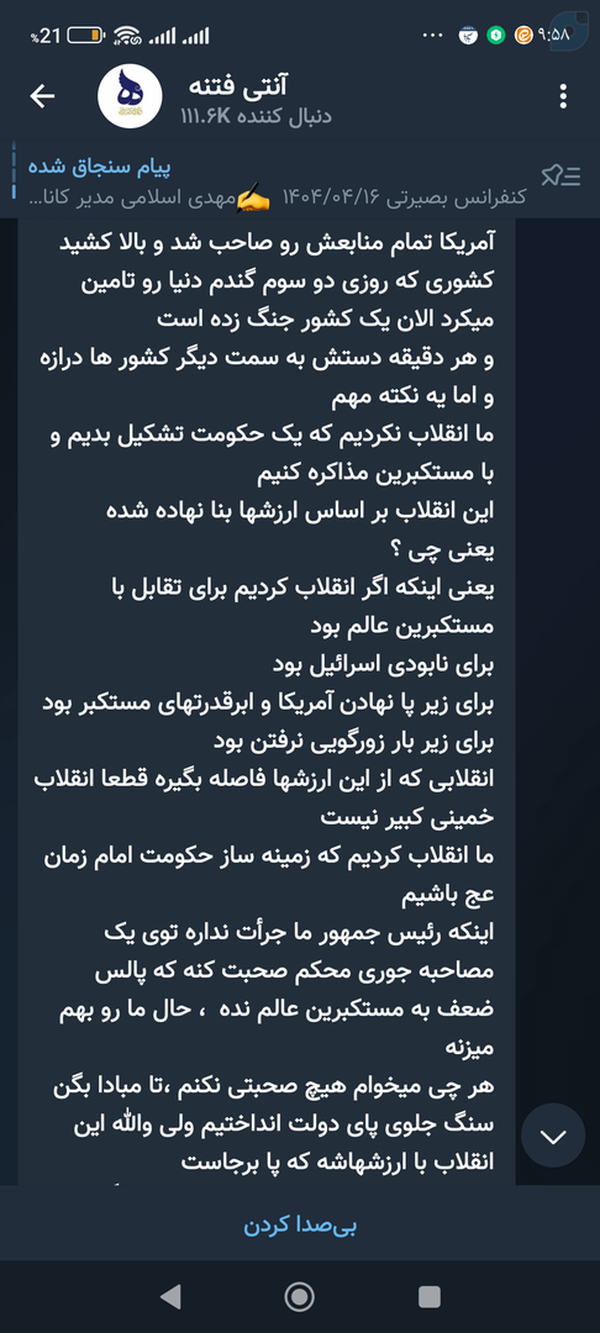Open the three-dot overflow menu
Viewport: 600px width, 1333px height.
click(x=564, y=96)
